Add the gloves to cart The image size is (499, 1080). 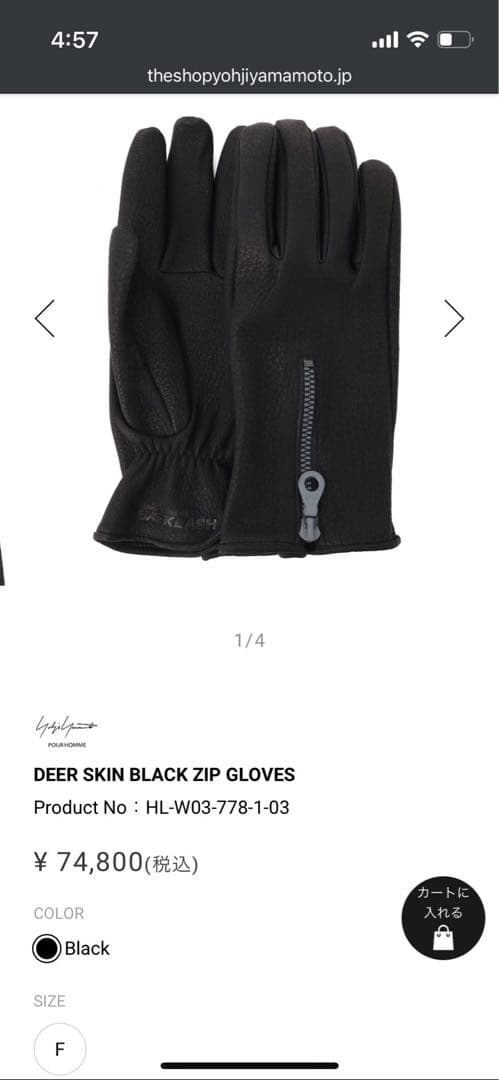[x=443, y=917]
